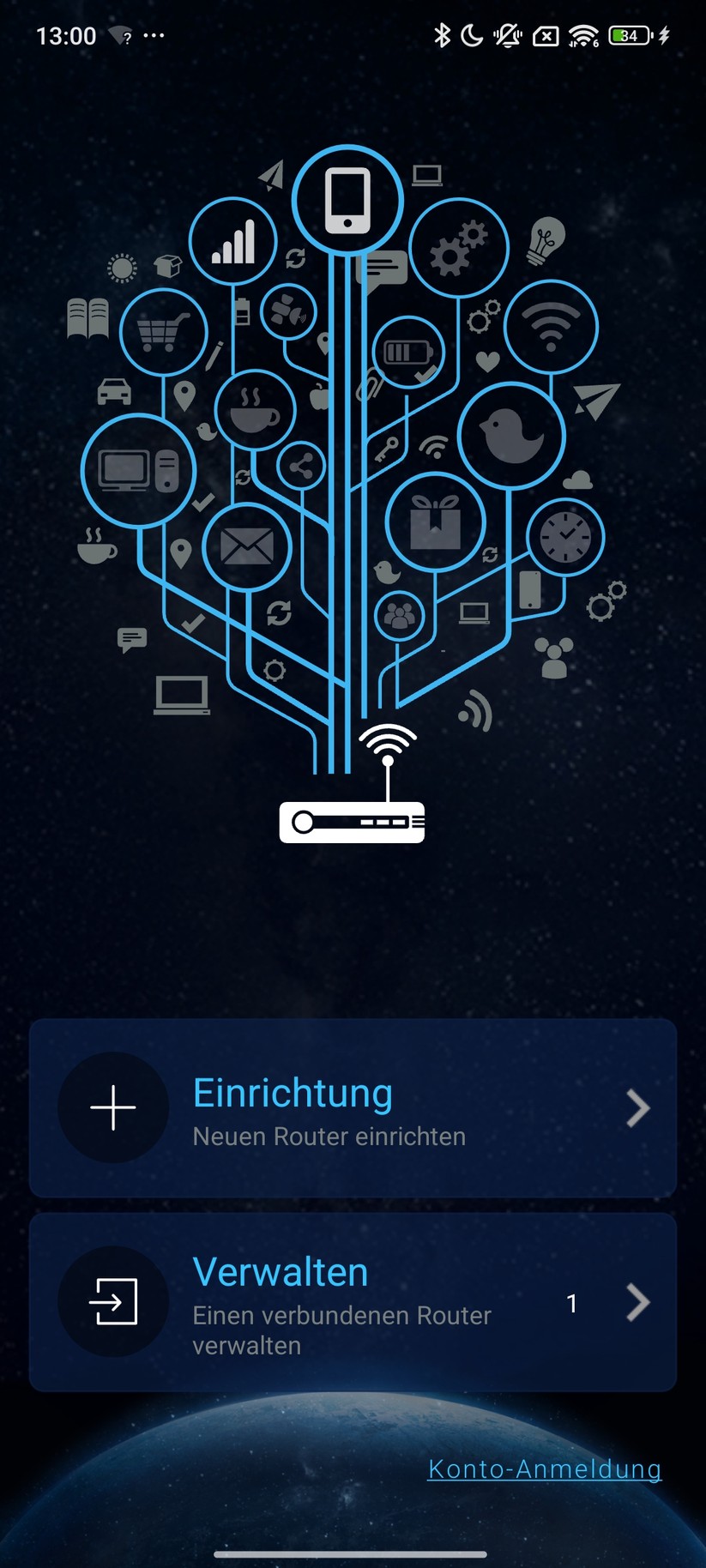The height and width of the screenshot is (1568, 706).
Task: Click the login arrow icon on the Verwalten card
Action: click(113, 1302)
